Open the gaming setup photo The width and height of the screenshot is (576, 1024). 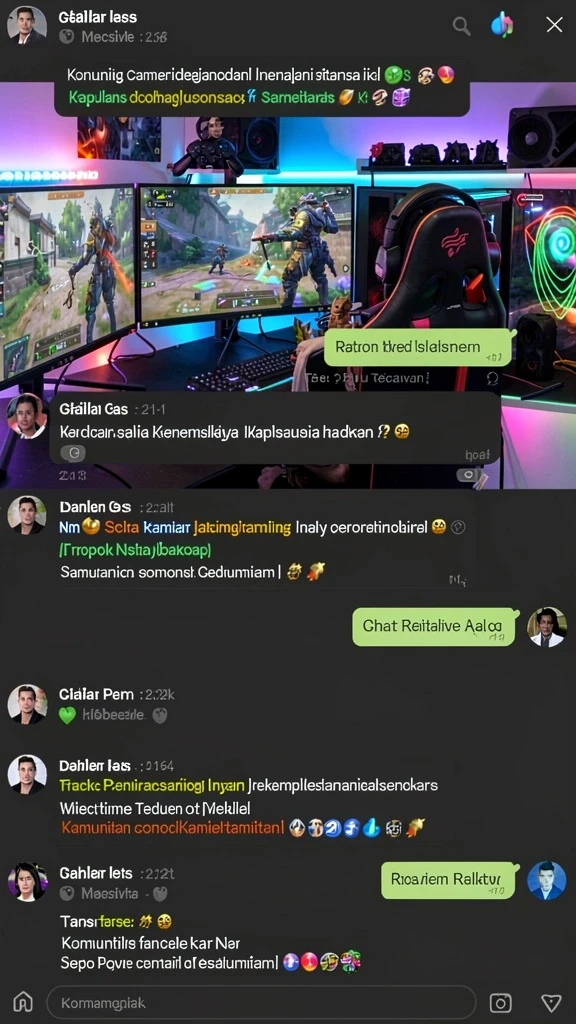click(x=288, y=285)
